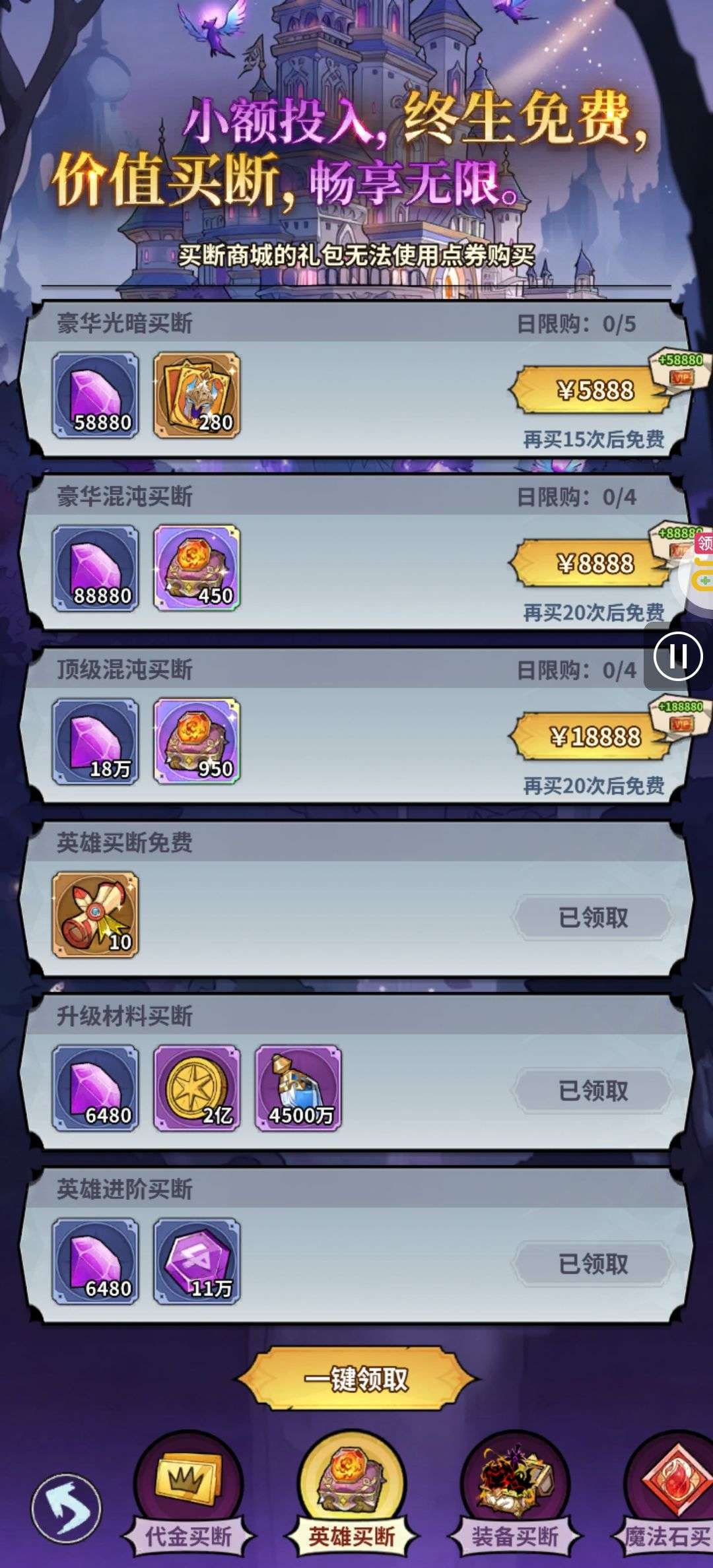Go back with the return arrow
This screenshot has width=713, height=1568.
click(x=66, y=1509)
